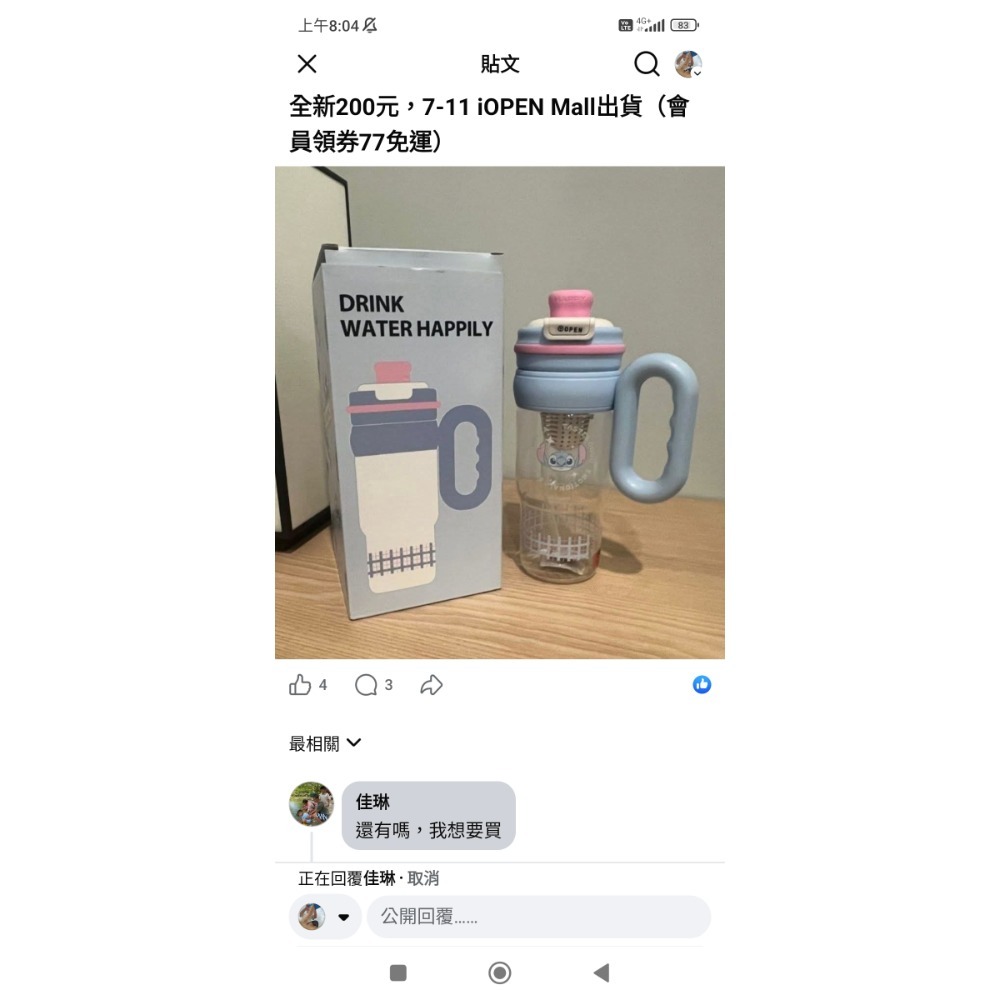The width and height of the screenshot is (1000, 1000).
Task: Share this post with the arrow icon
Action: tap(431, 685)
